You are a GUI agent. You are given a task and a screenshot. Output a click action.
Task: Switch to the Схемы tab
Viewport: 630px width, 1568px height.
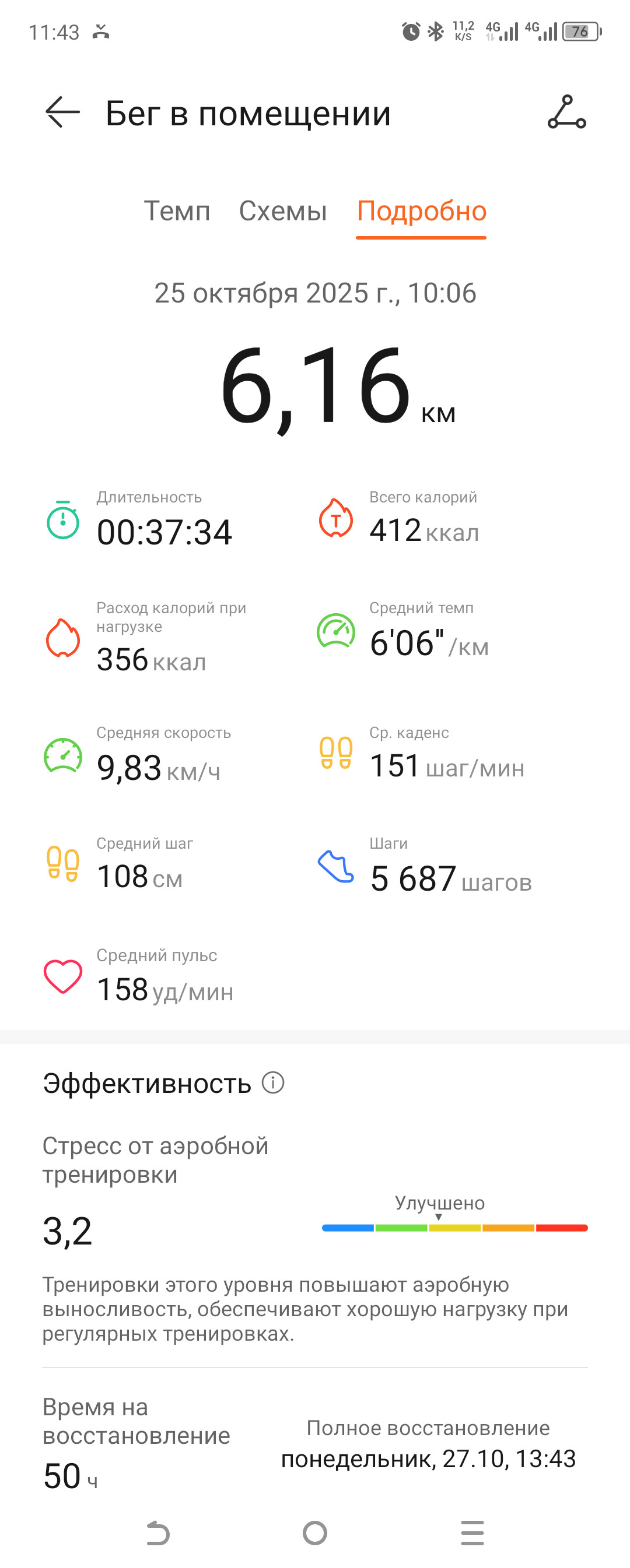283,211
